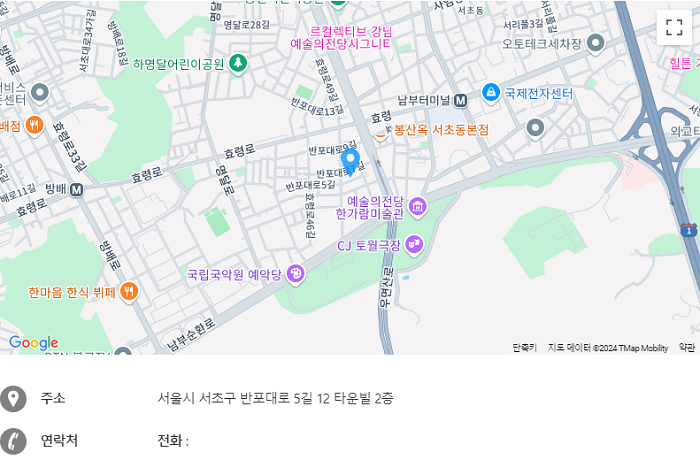Toggle fullscreen map view
Viewport: 700px width, 460px height.
pyautogui.click(x=674, y=27)
